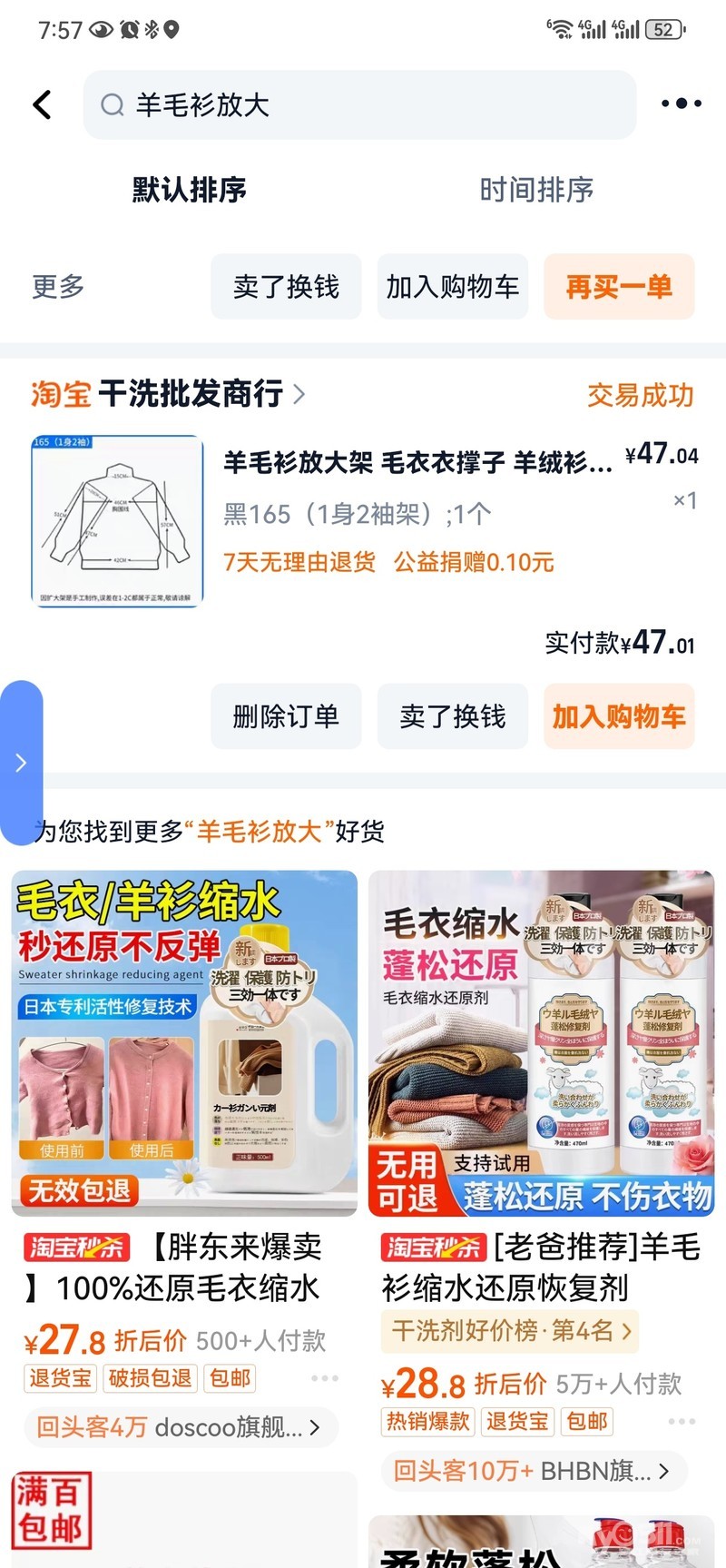Expand the blue side panel arrow
The image size is (726, 1568).
(21, 763)
